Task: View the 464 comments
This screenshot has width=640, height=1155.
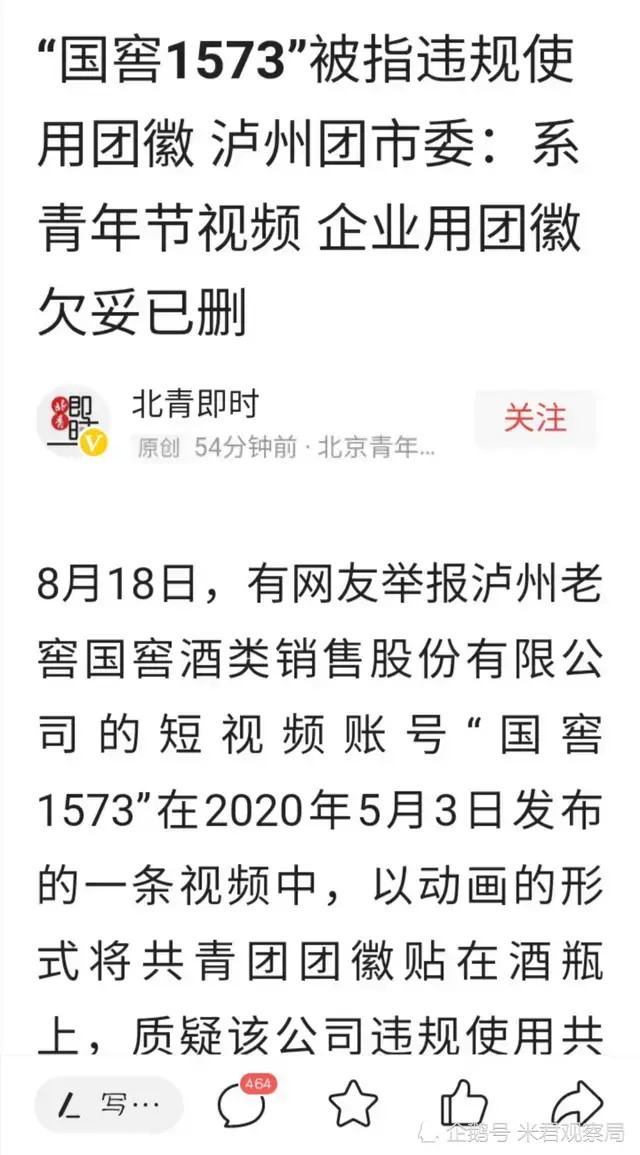Action: click(x=243, y=1106)
